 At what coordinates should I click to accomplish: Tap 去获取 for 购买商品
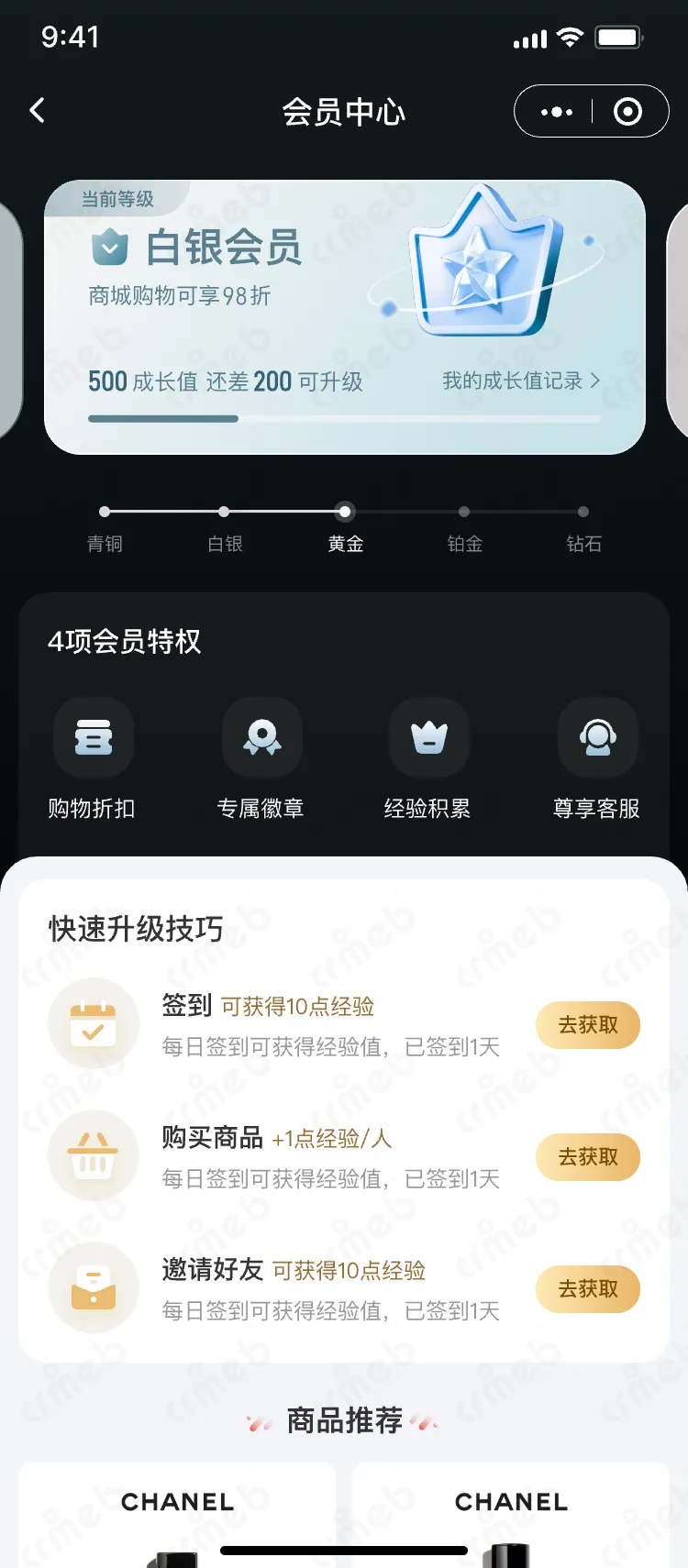pos(587,1157)
